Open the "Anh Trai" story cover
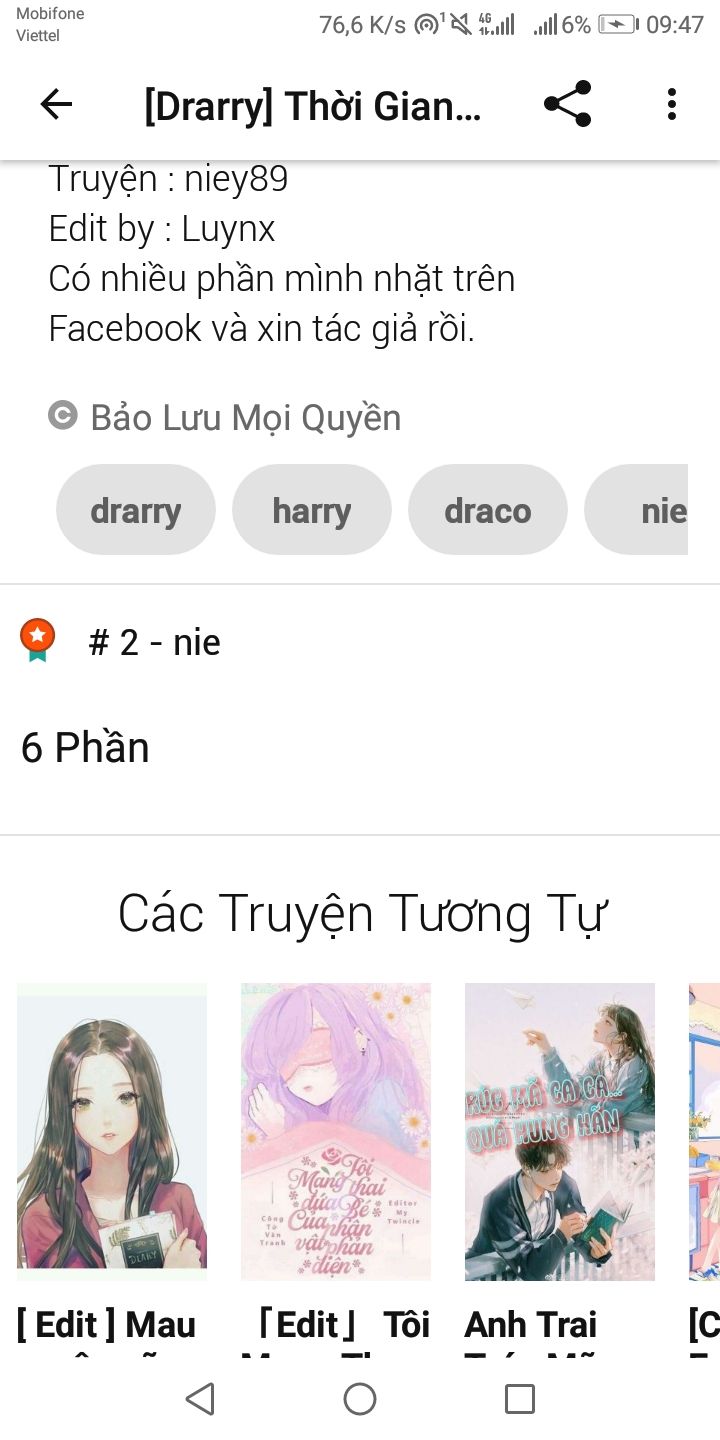 pyautogui.click(x=560, y=1132)
